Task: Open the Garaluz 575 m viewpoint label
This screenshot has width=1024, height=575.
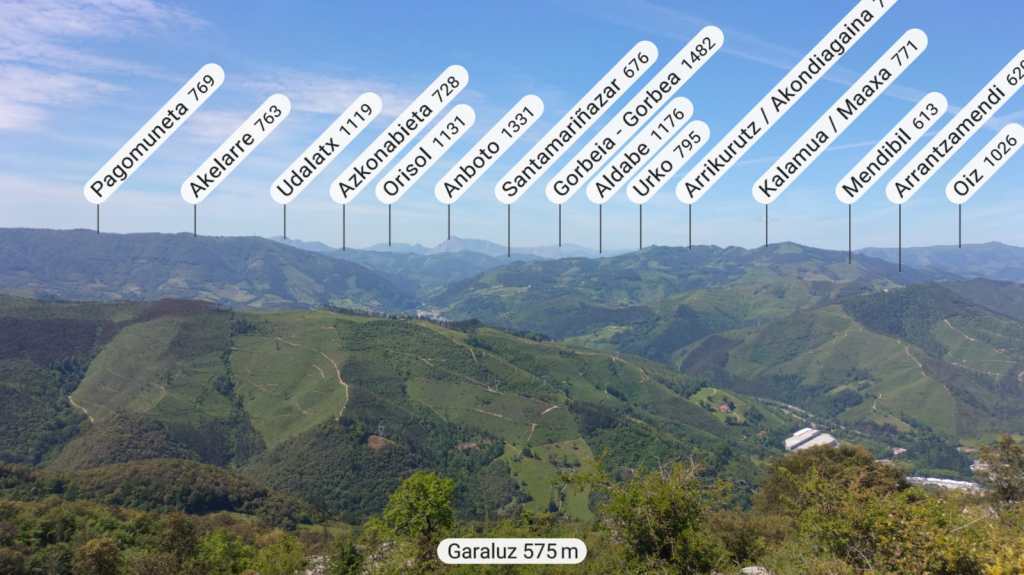Action: [x=512, y=551]
